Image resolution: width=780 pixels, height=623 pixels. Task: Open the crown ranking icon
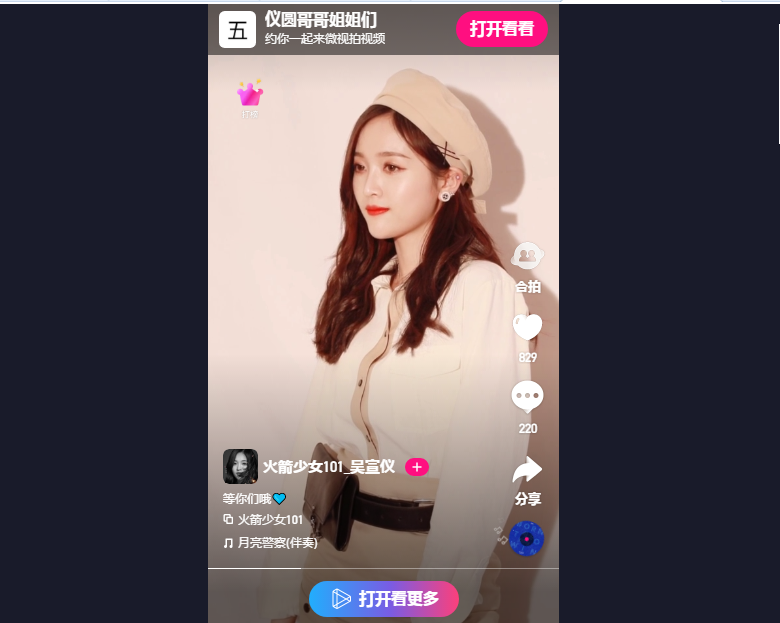250,95
